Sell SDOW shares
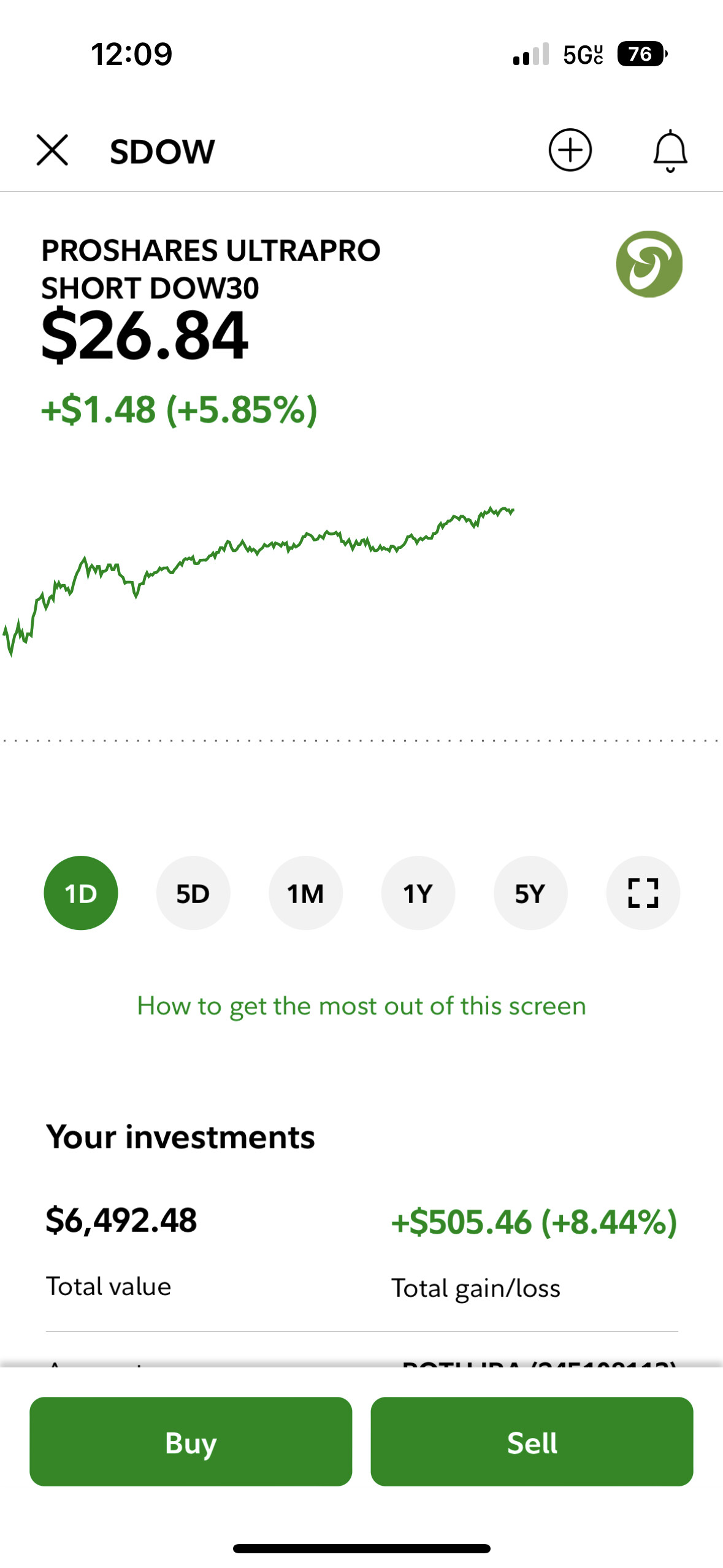Viewport: 723px width, 1568px height. (x=532, y=1442)
